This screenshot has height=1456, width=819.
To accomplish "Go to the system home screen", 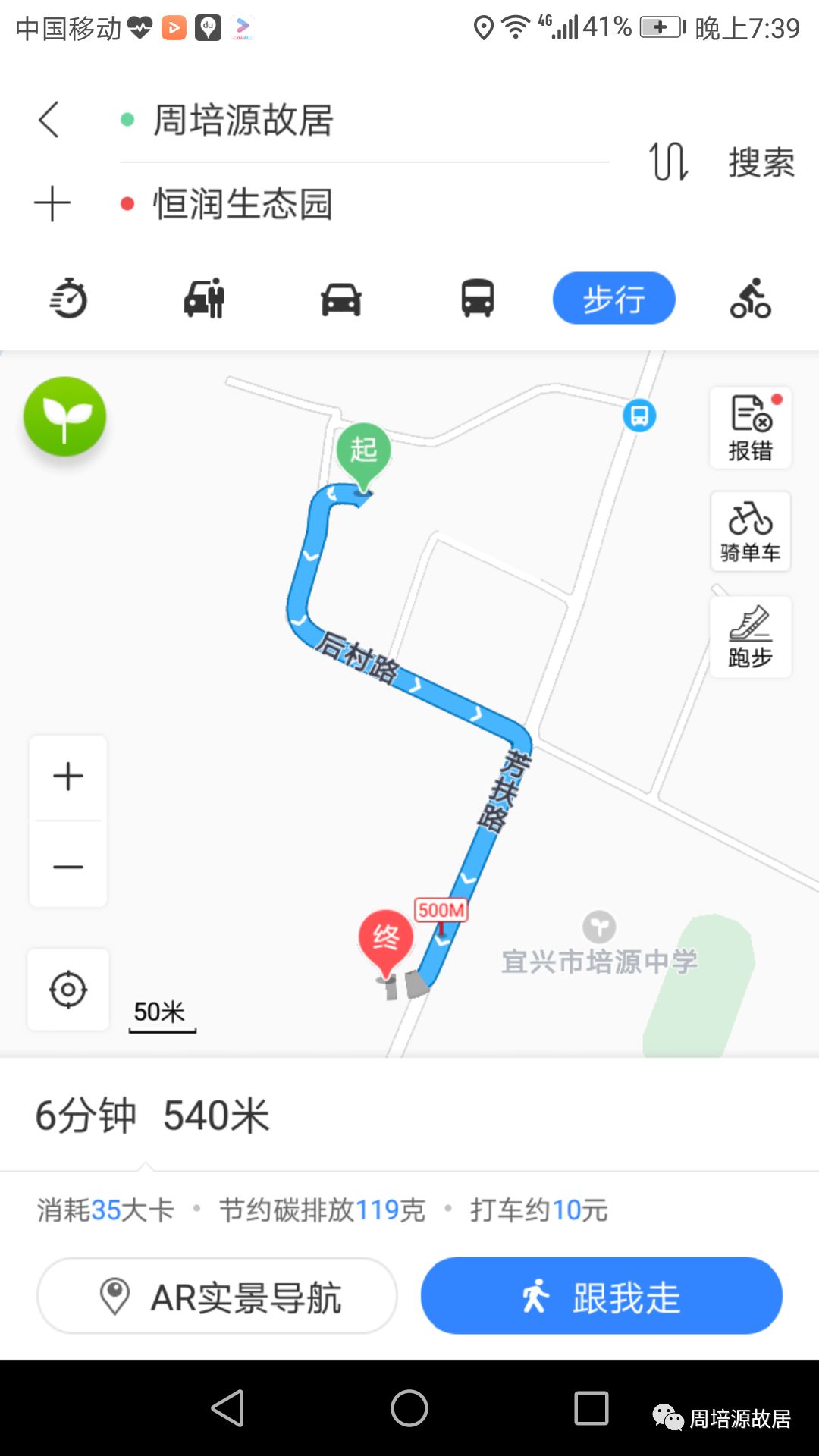I will click(x=409, y=1408).
